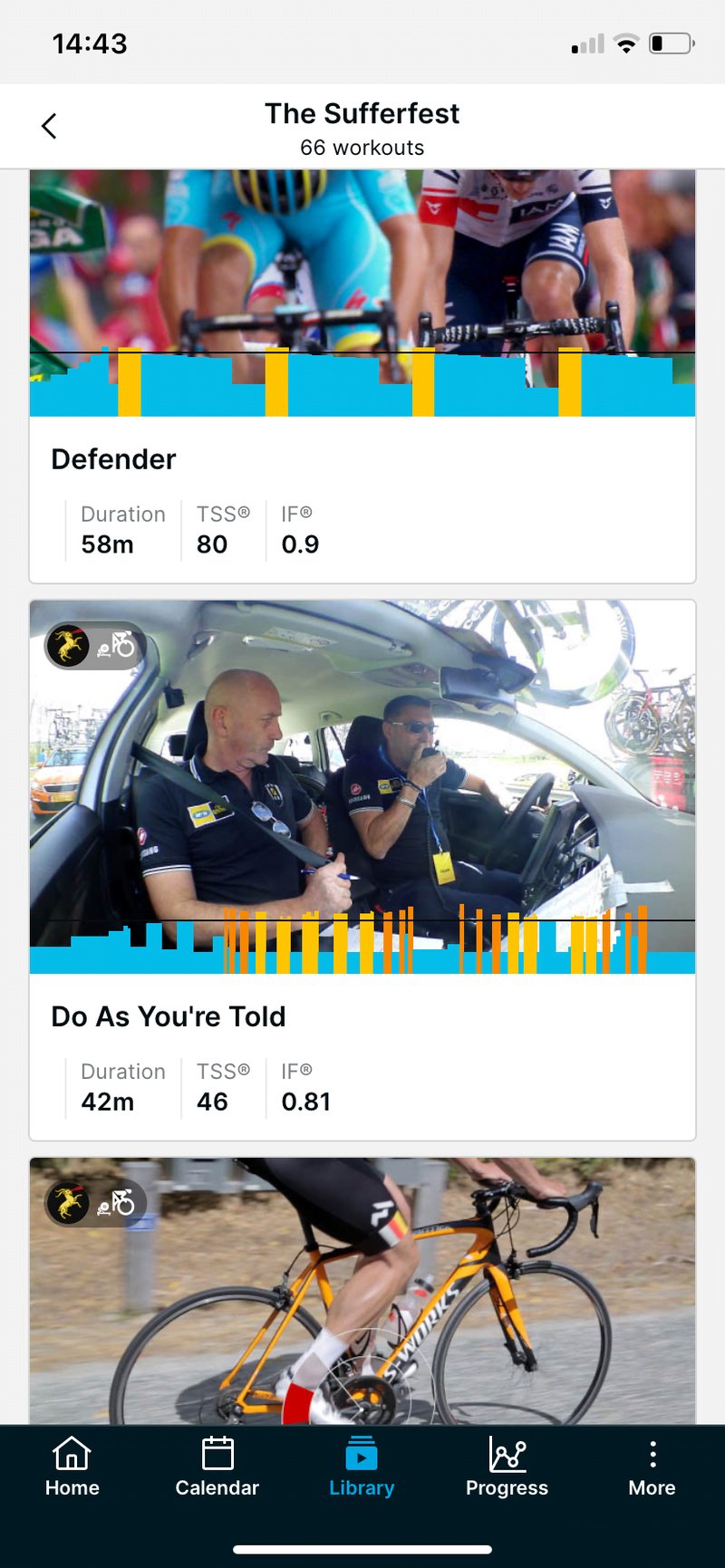Switch to the Progress tab
The width and height of the screenshot is (725, 1568).
coord(507,1467)
